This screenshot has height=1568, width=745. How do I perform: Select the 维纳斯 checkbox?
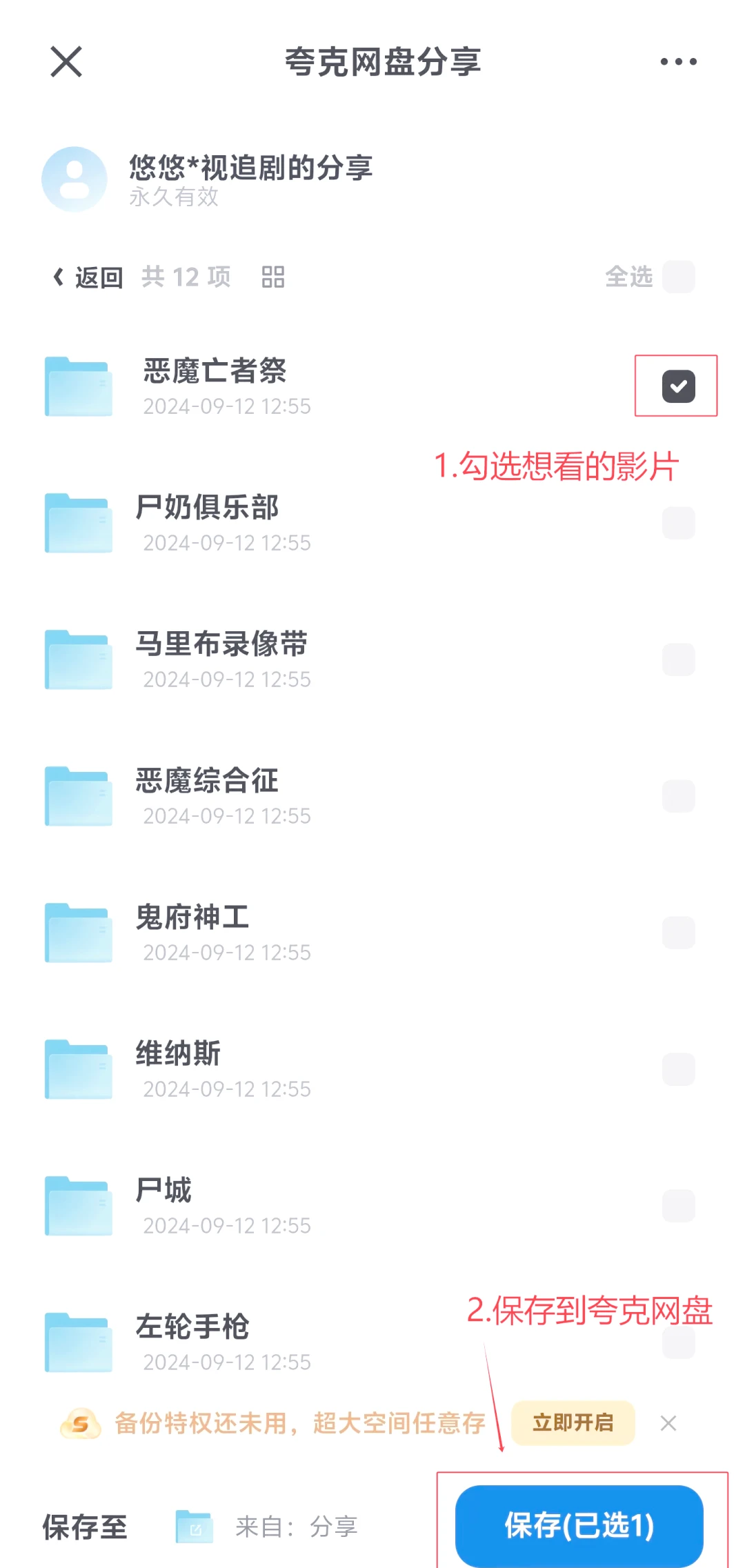[679, 1069]
